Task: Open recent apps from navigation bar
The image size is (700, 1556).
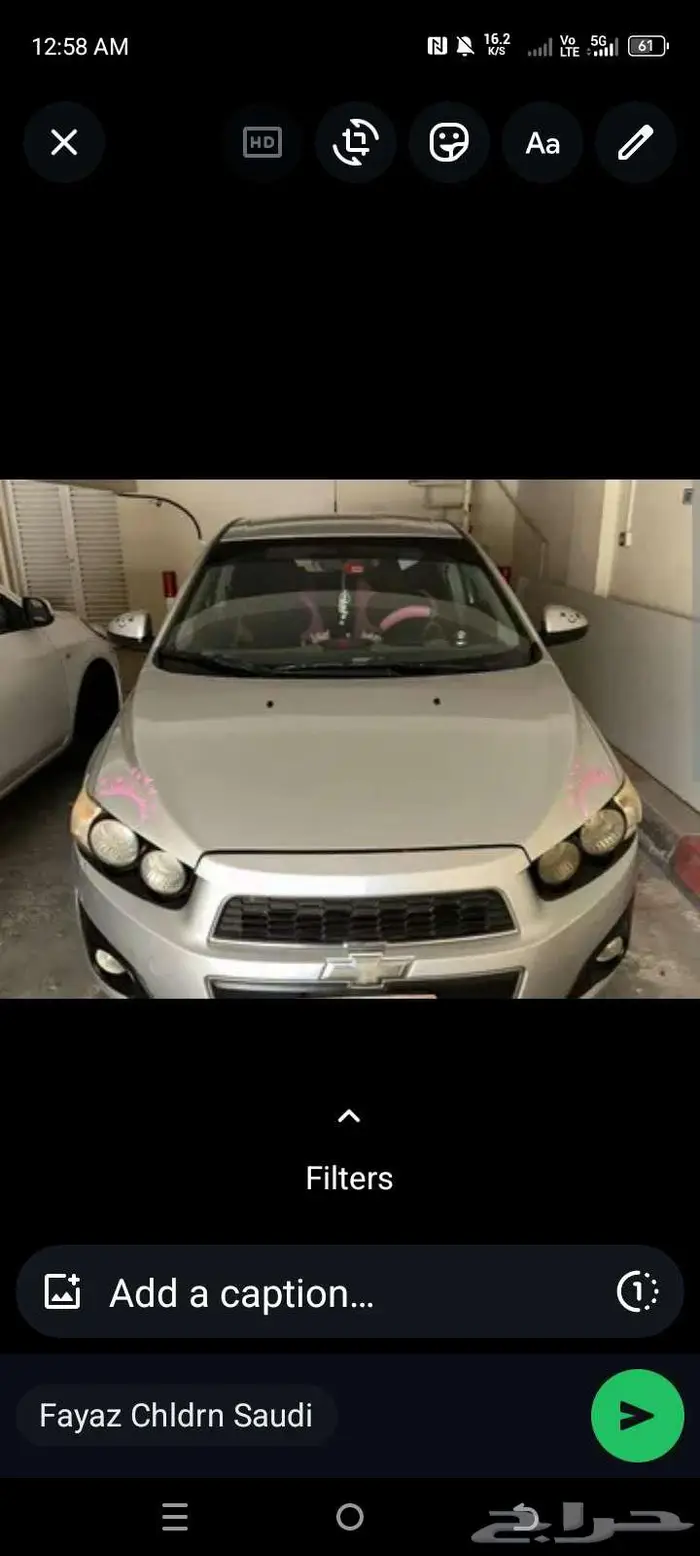Action: pyautogui.click(x=175, y=1517)
